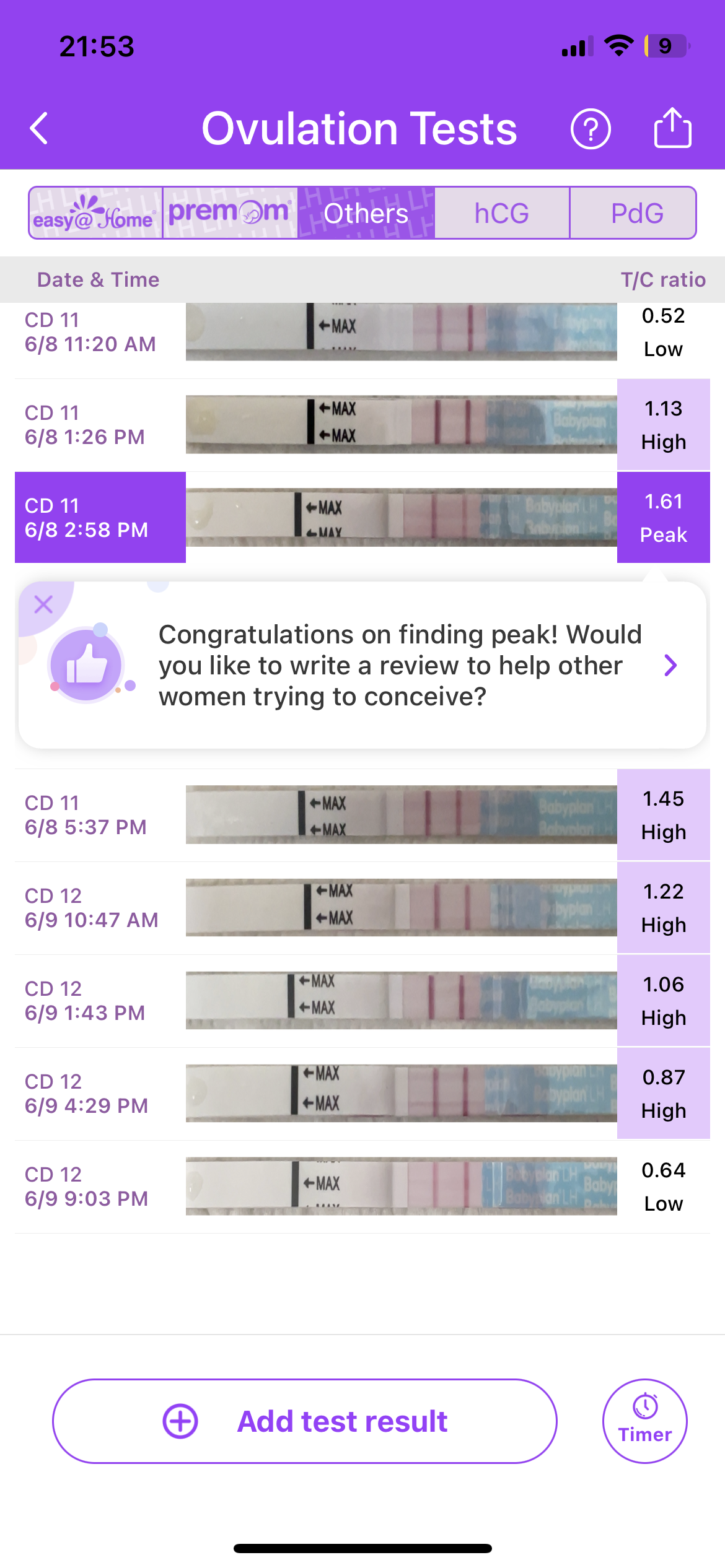Open the 6/8 1:26 PM test
The height and width of the screenshot is (1568, 725).
pos(362,425)
